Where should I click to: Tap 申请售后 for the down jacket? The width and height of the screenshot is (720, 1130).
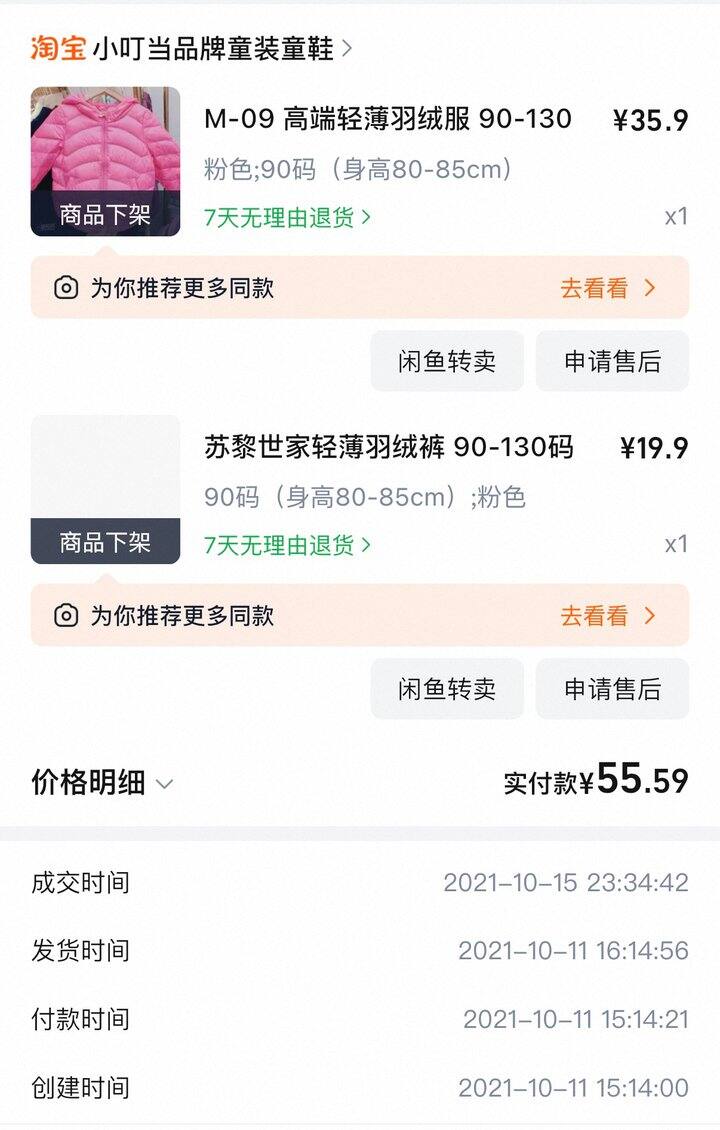tap(612, 361)
